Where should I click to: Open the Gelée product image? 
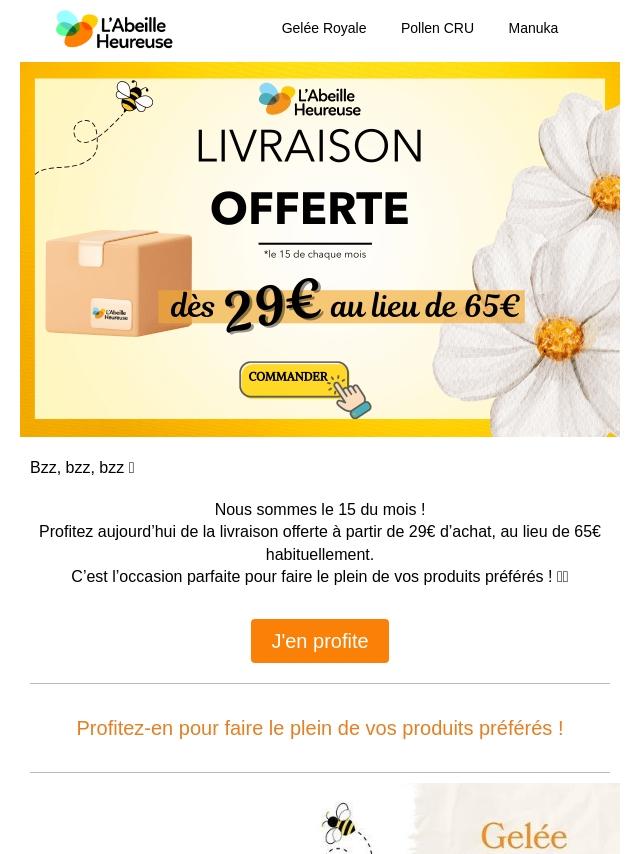click(x=470, y=819)
